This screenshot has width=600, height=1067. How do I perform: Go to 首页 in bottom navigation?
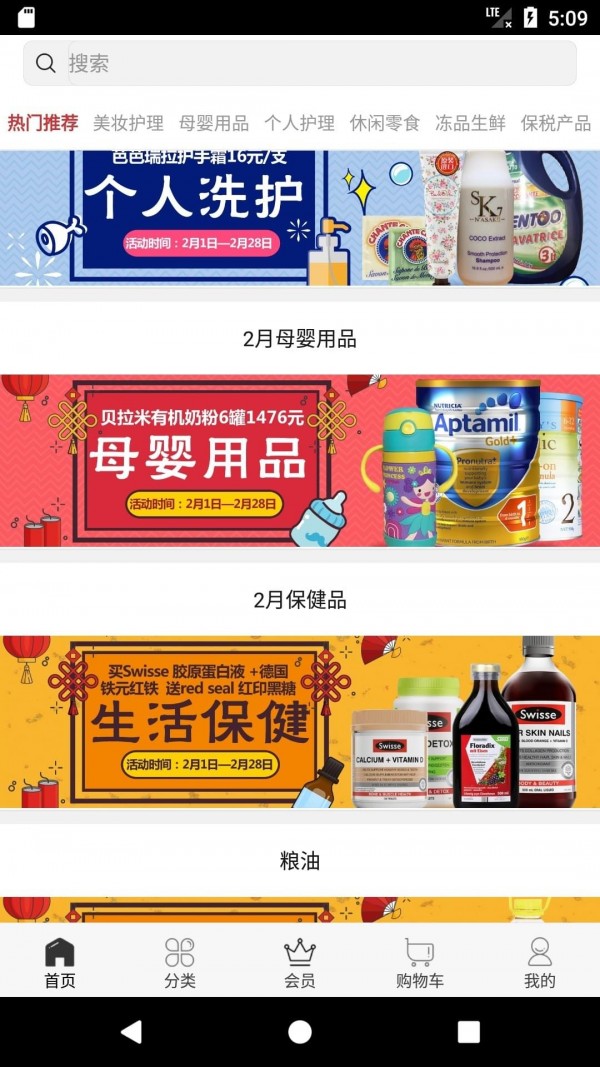pos(60,963)
